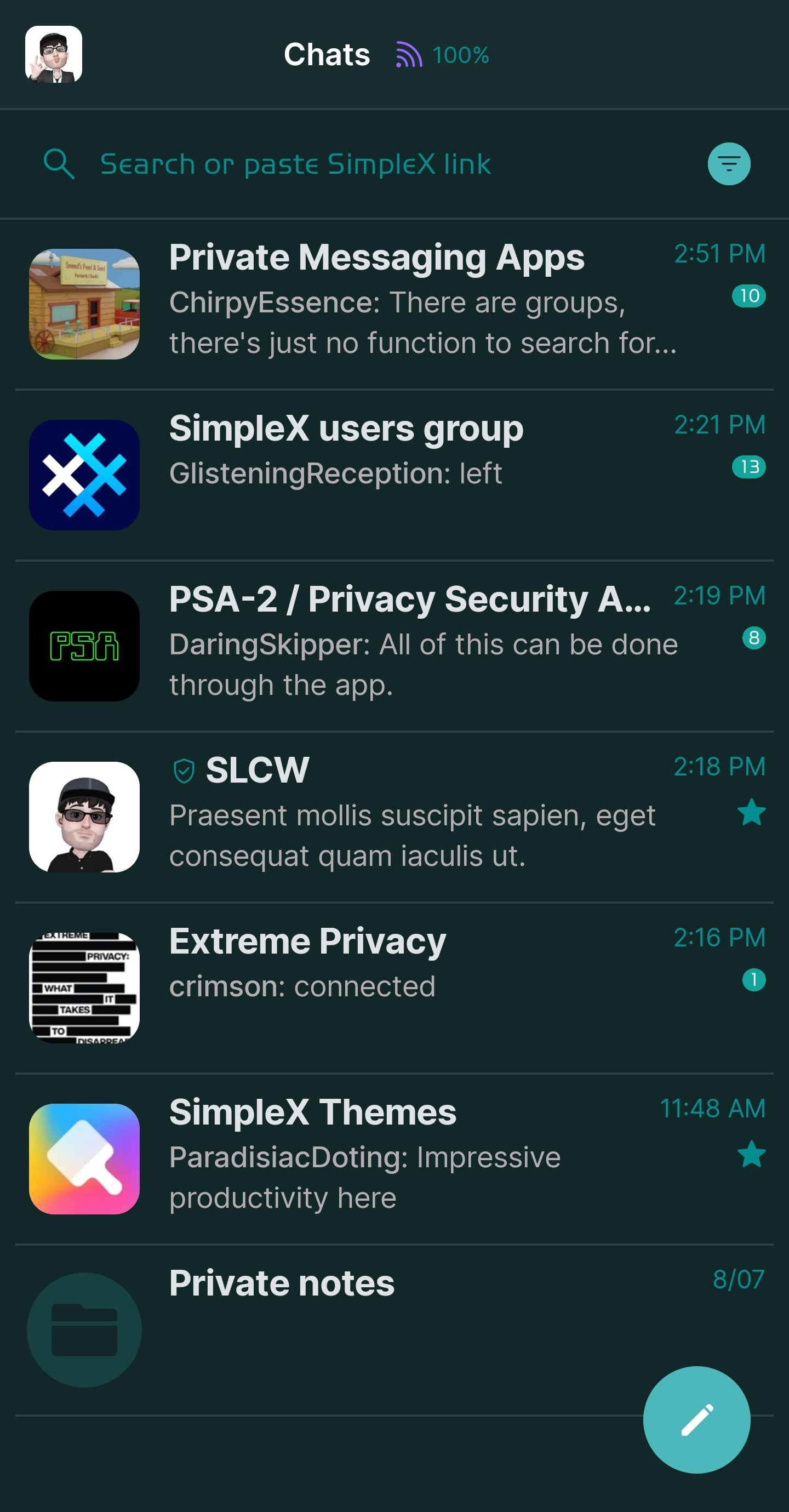Open the Private Messaging Apps chat

tap(393, 304)
